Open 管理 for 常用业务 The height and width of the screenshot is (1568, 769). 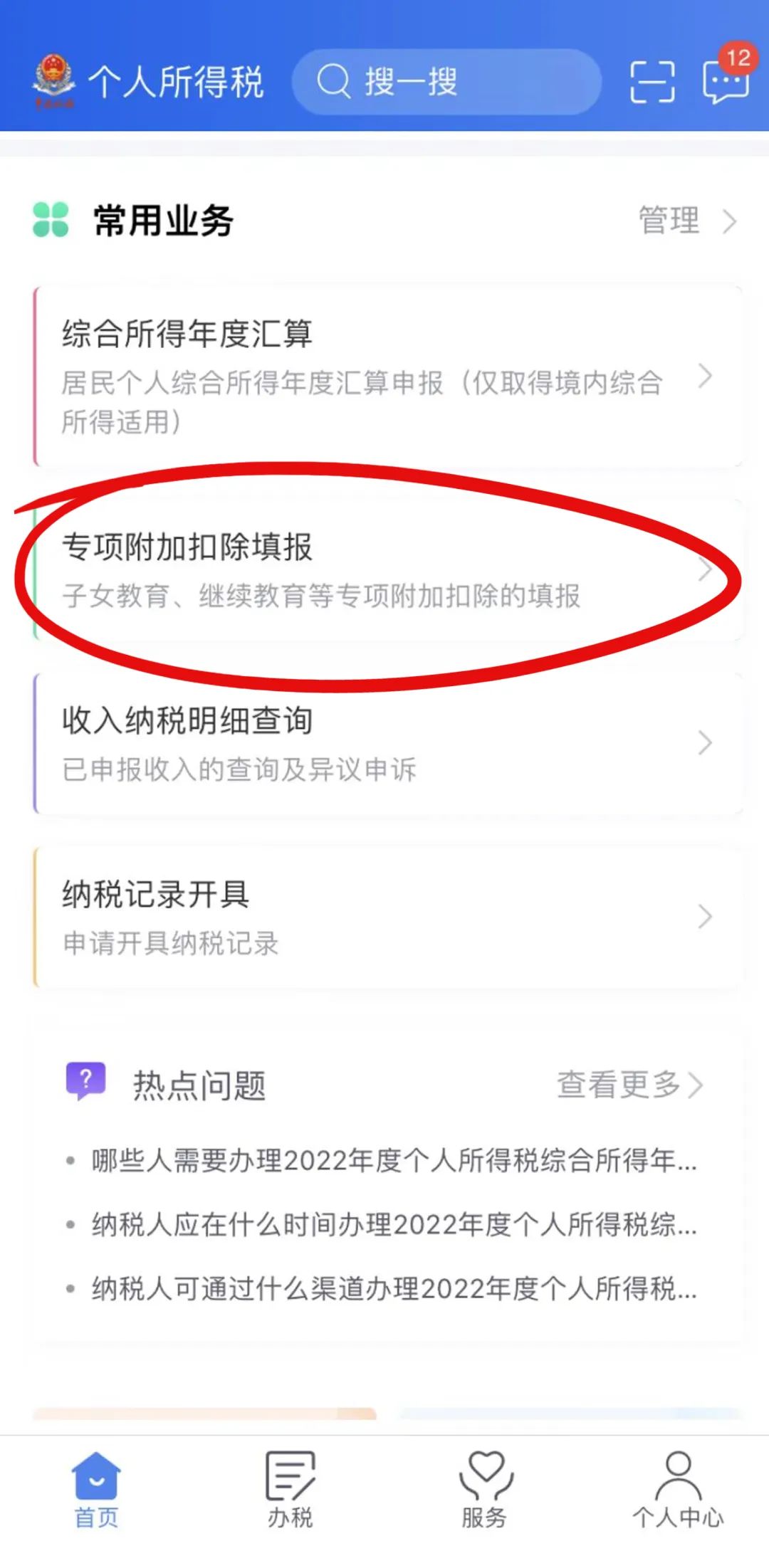(x=686, y=220)
